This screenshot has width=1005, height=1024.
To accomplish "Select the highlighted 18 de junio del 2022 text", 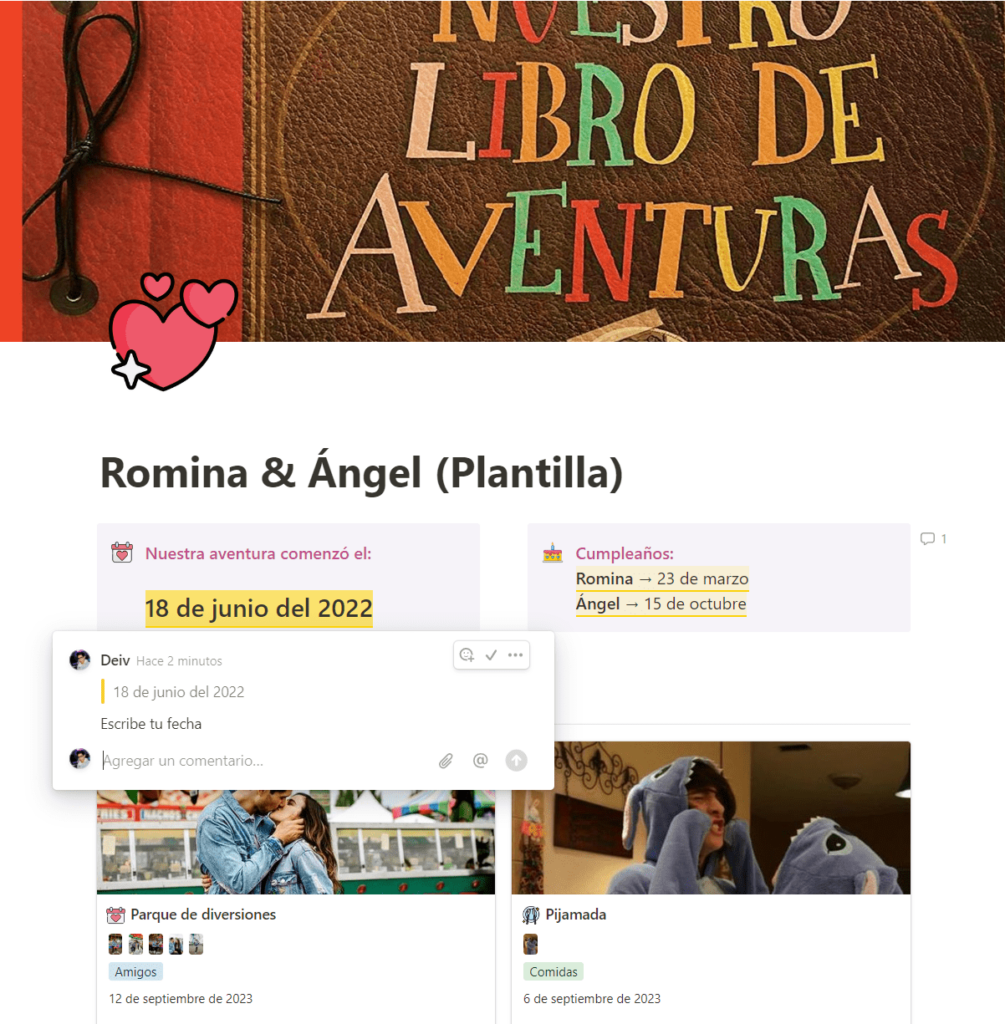I will click(x=258, y=608).
